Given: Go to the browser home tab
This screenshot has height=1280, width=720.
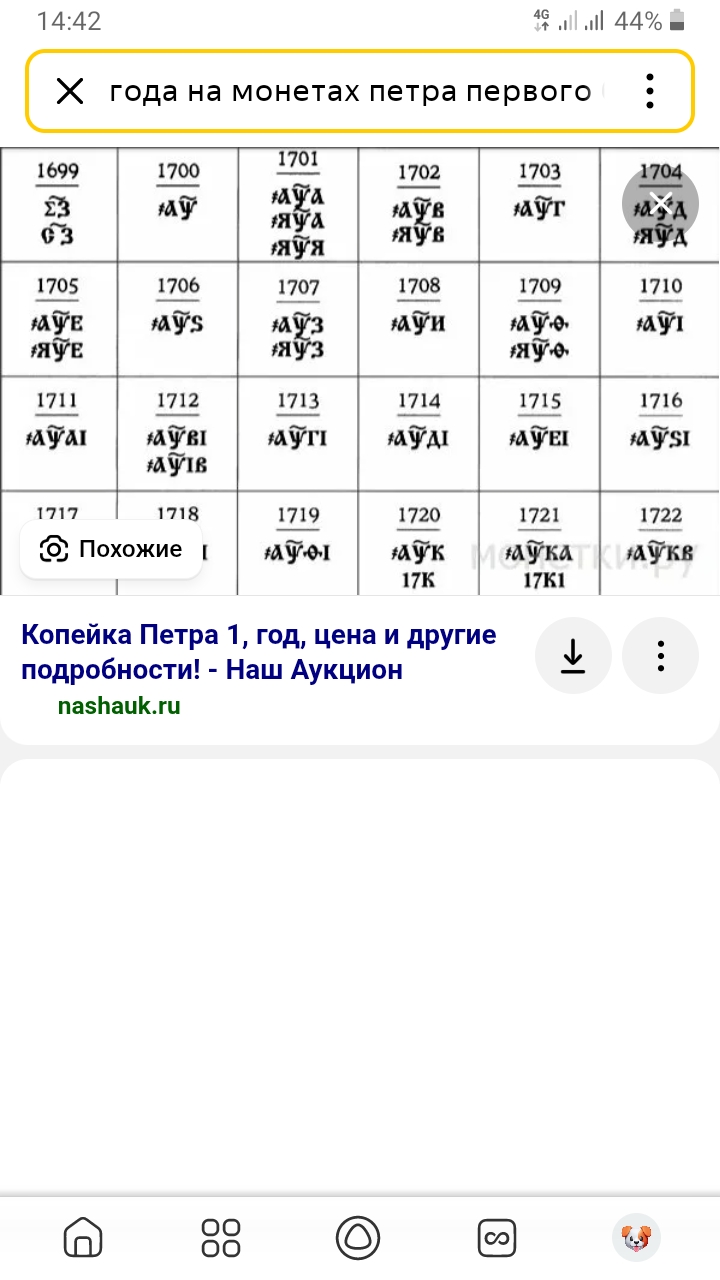Looking at the screenshot, I should [x=83, y=1238].
